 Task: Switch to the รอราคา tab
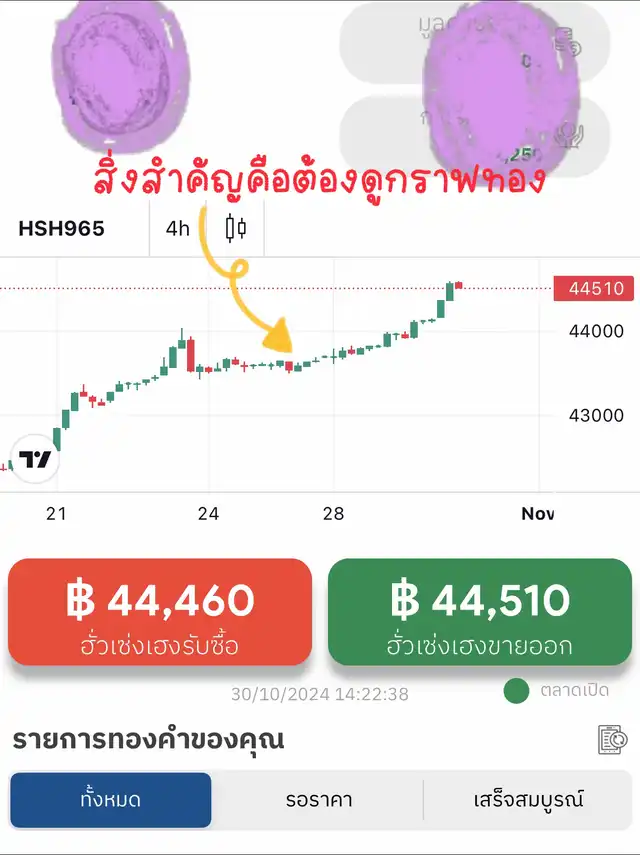click(316, 800)
